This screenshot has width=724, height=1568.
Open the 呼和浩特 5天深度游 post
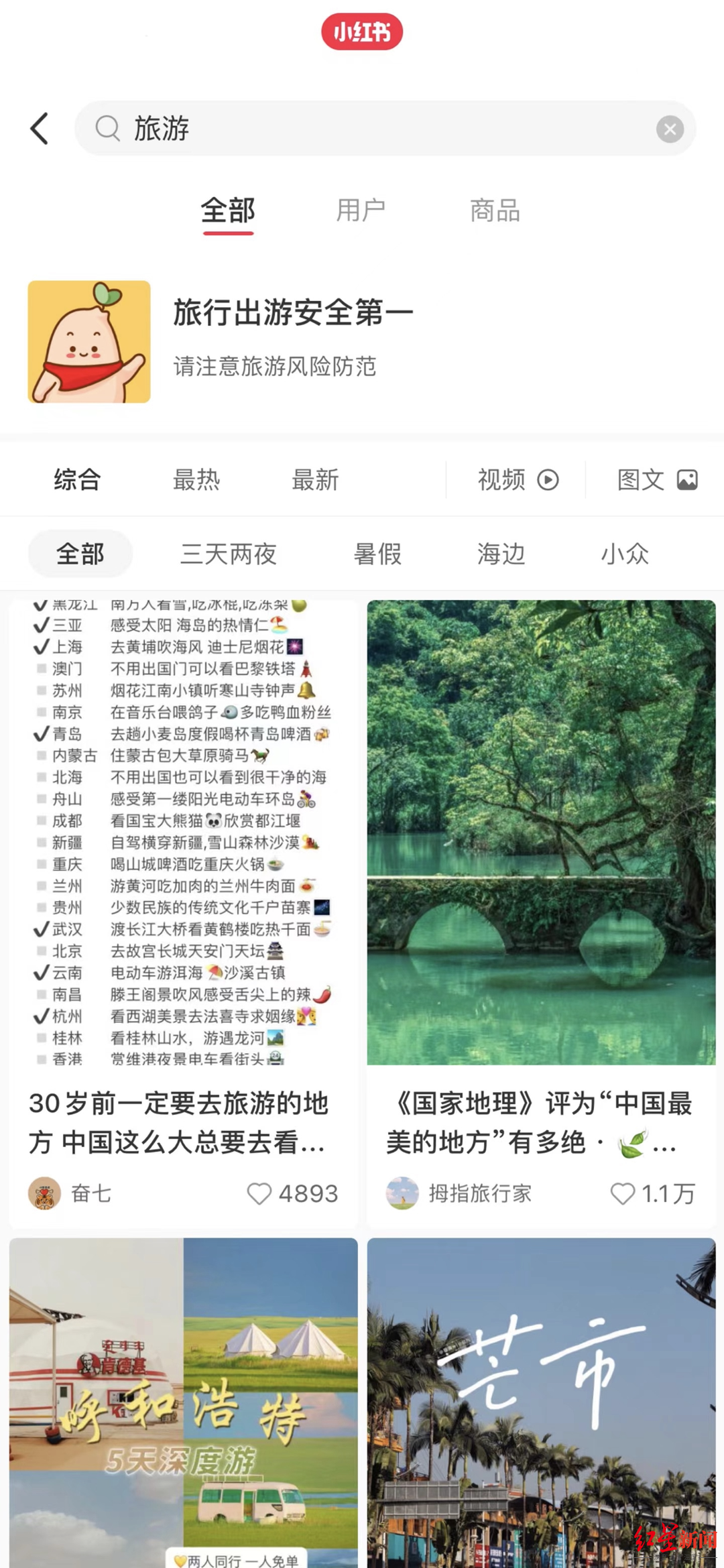point(183,1401)
